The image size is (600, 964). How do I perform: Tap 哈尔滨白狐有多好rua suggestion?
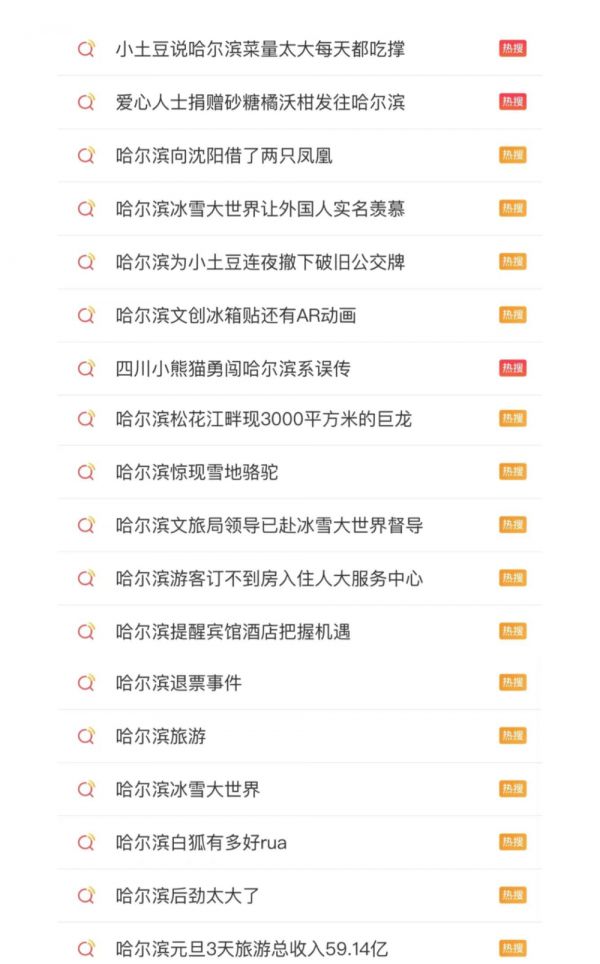[201, 842]
